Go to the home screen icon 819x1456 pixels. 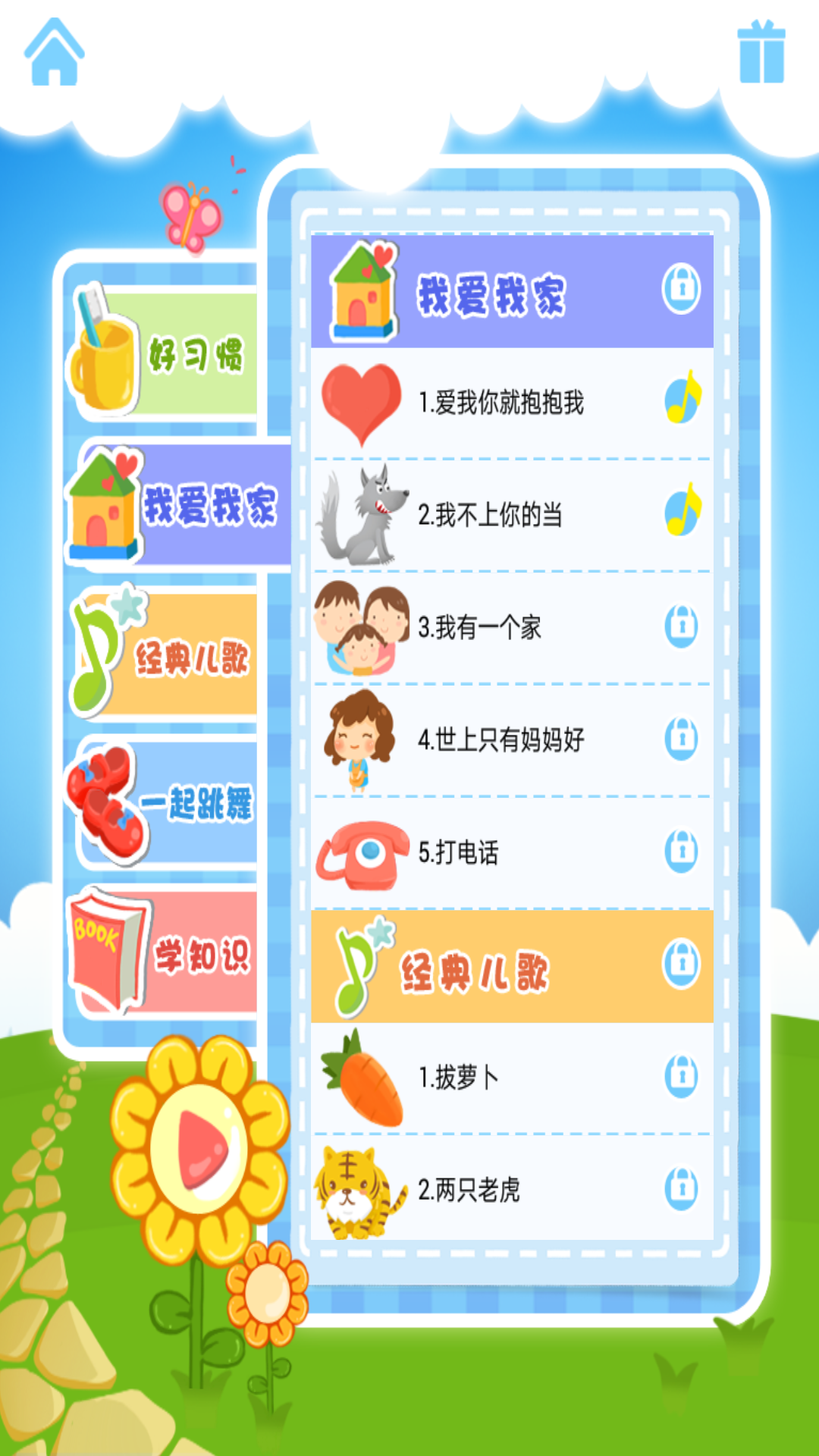coord(54,52)
